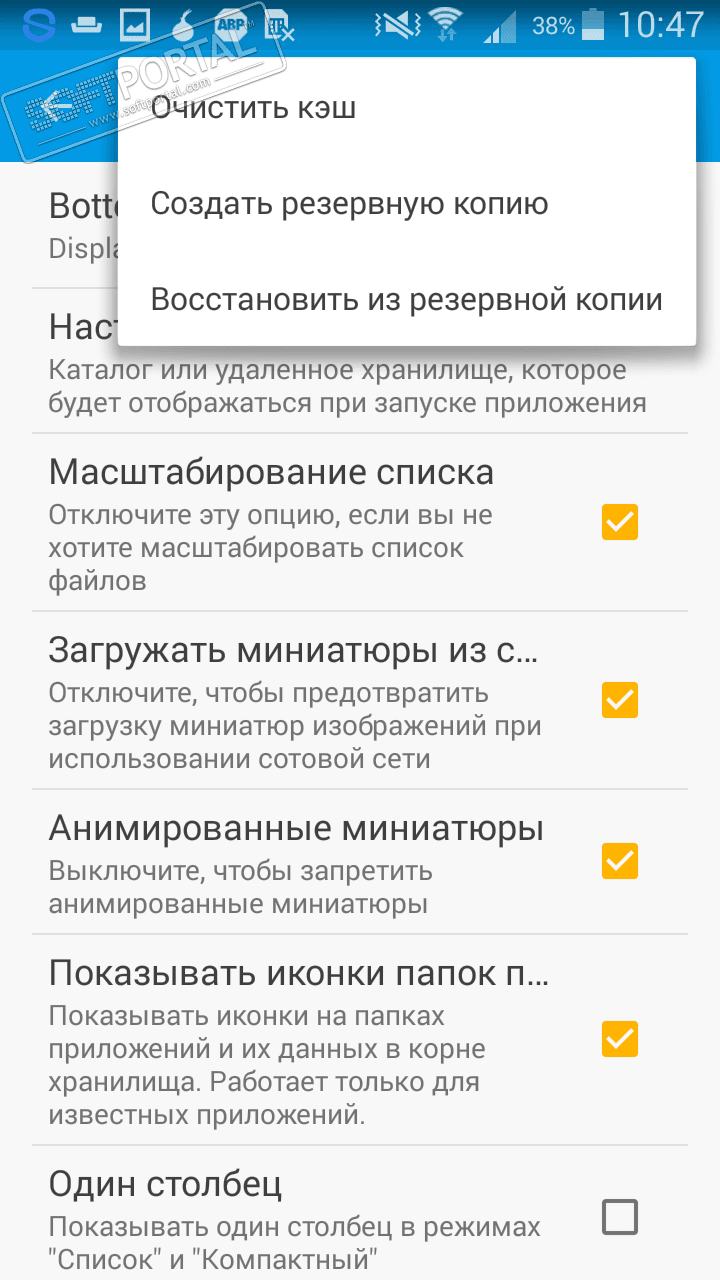Screen dimensions: 720x1280
Task: Uncheck Масштабирование списка checkbox
Action: point(619,522)
